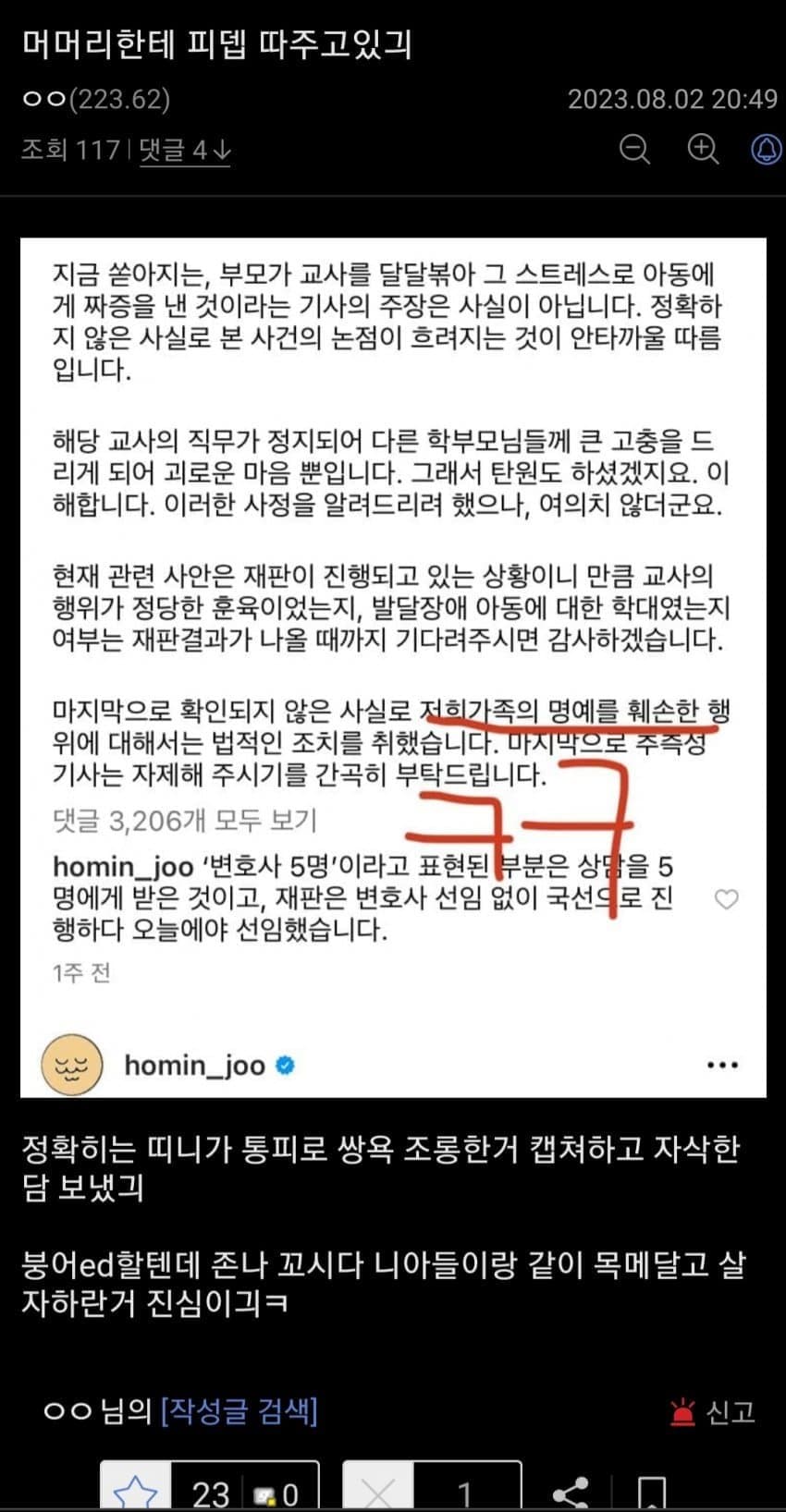Open 작성글 검색 for this author
The image size is (786, 1512).
coord(239,1411)
